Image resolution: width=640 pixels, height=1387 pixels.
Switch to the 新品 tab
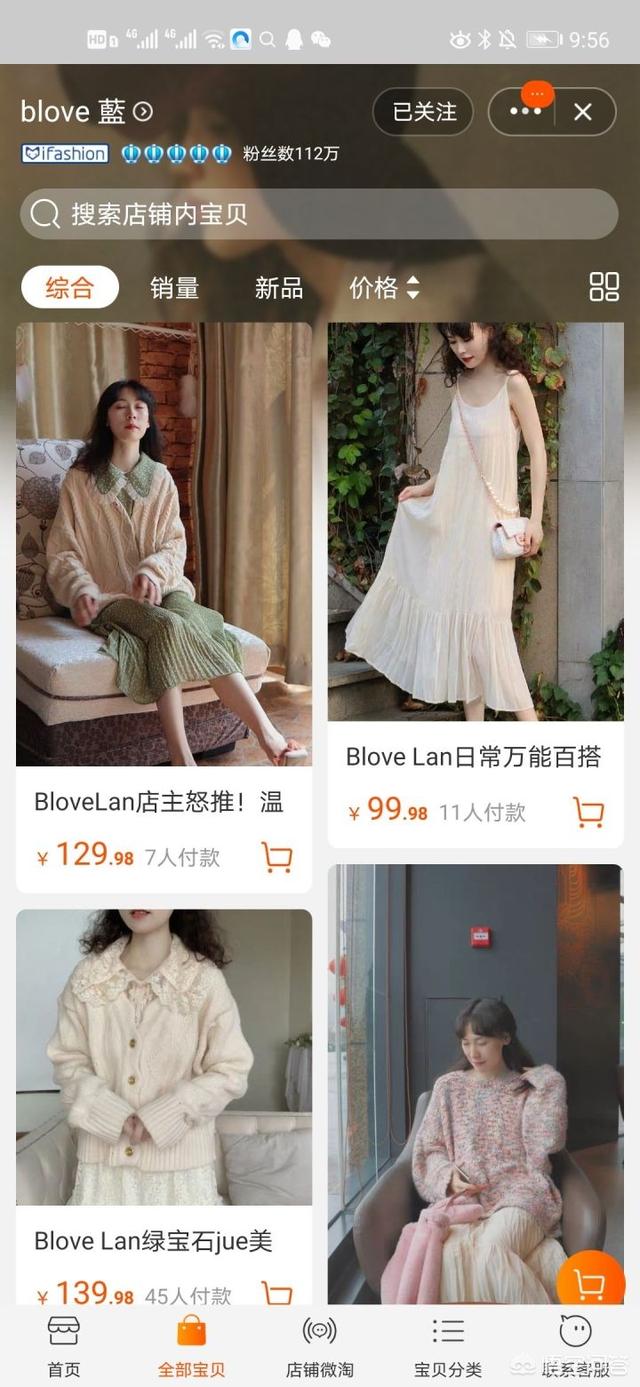click(278, 288)
